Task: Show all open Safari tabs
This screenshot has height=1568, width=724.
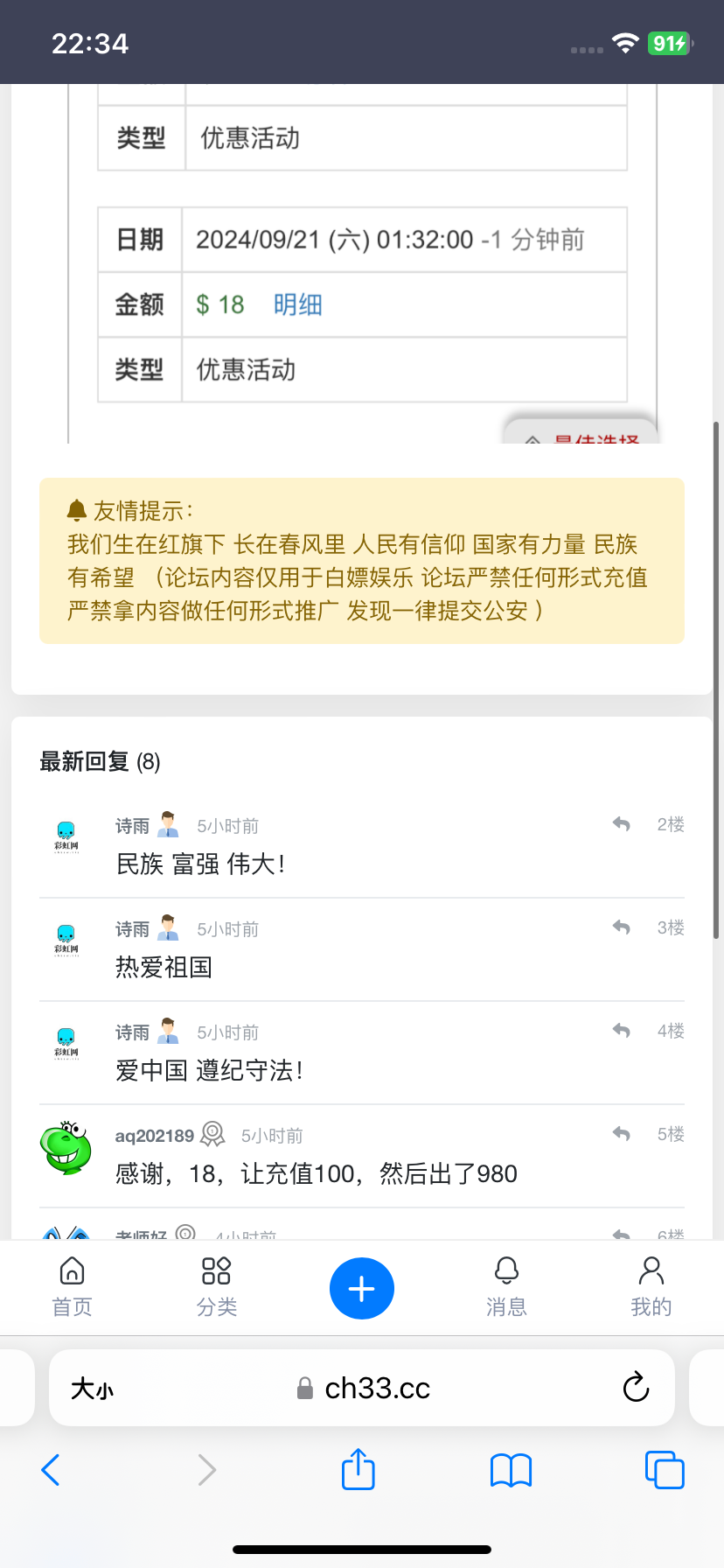Action: [x=664, y=1470]
